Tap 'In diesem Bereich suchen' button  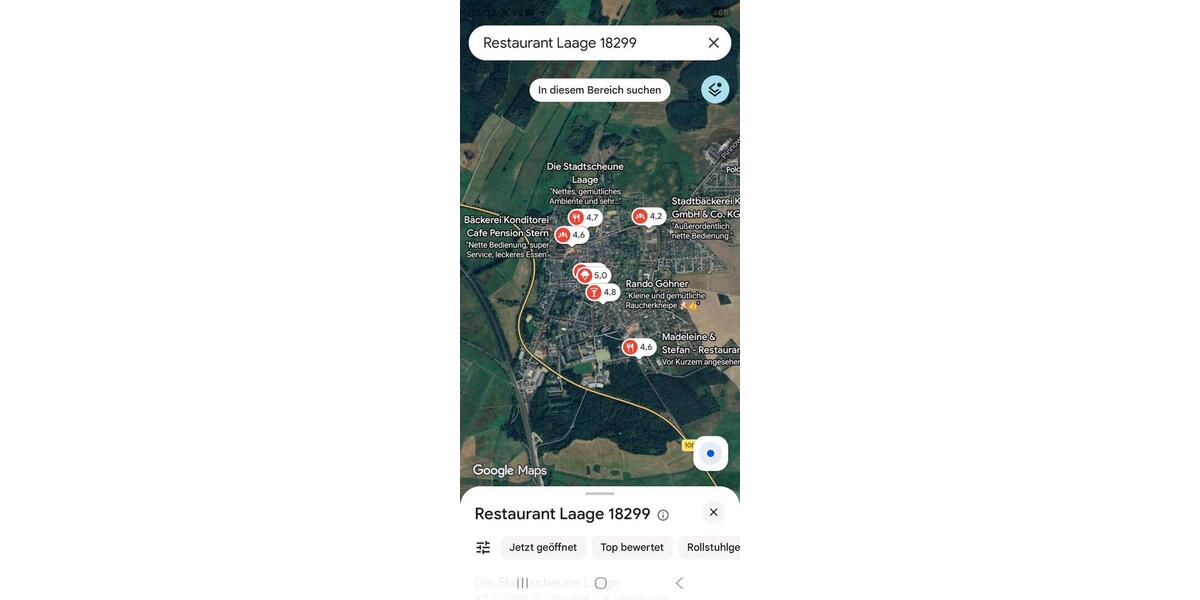pos(599,90)
